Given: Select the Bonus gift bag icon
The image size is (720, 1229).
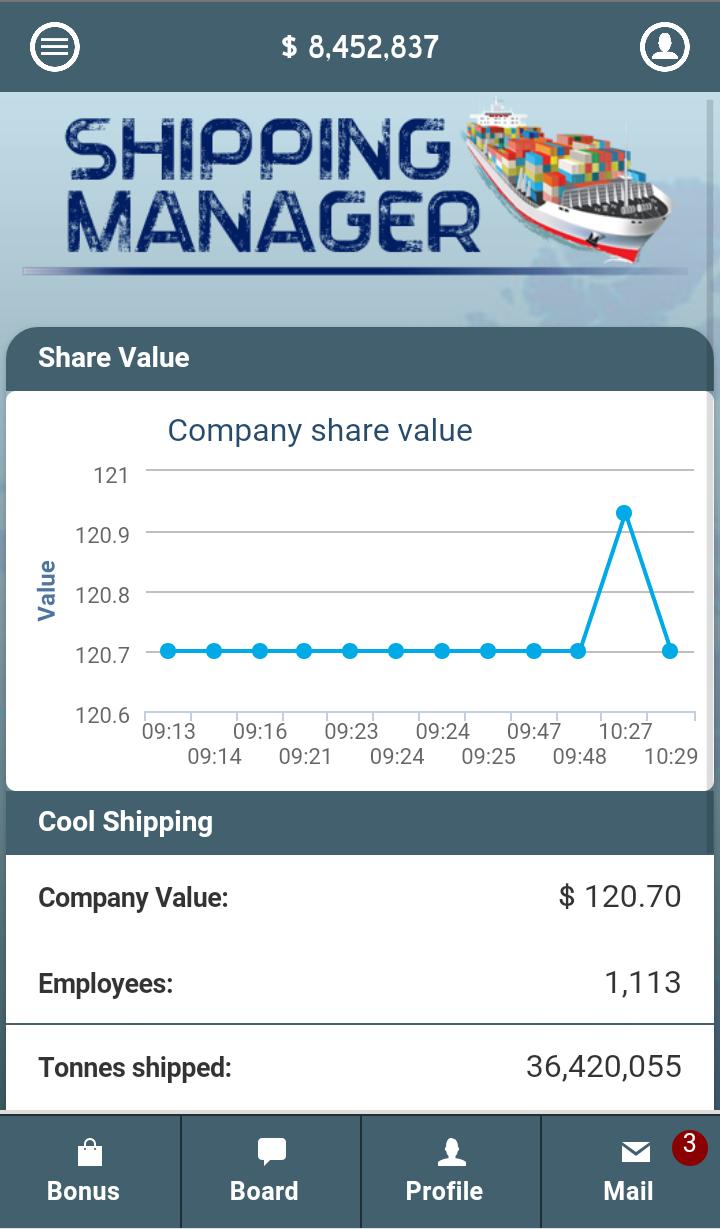Looking at the screenshot, I should pos(88,1152).
